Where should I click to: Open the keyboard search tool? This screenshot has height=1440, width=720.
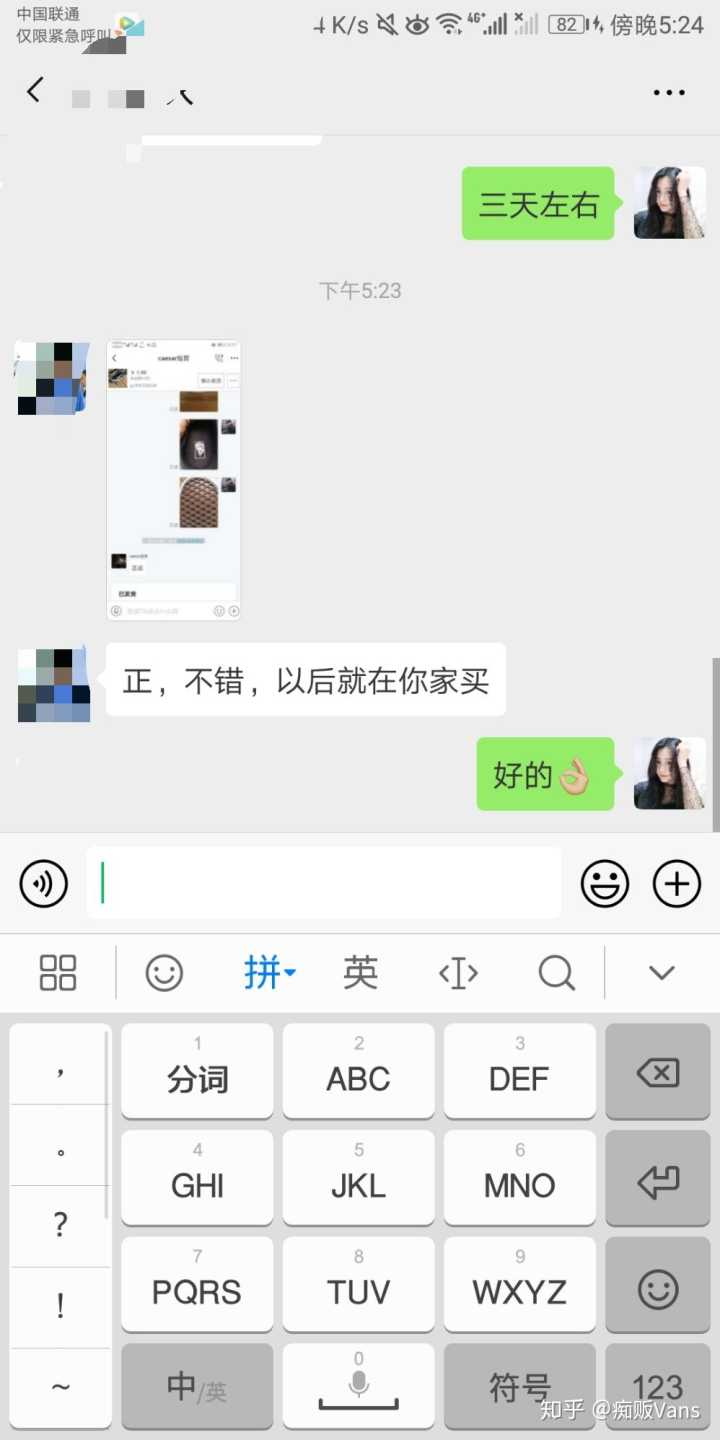click(x=556, y=972)
